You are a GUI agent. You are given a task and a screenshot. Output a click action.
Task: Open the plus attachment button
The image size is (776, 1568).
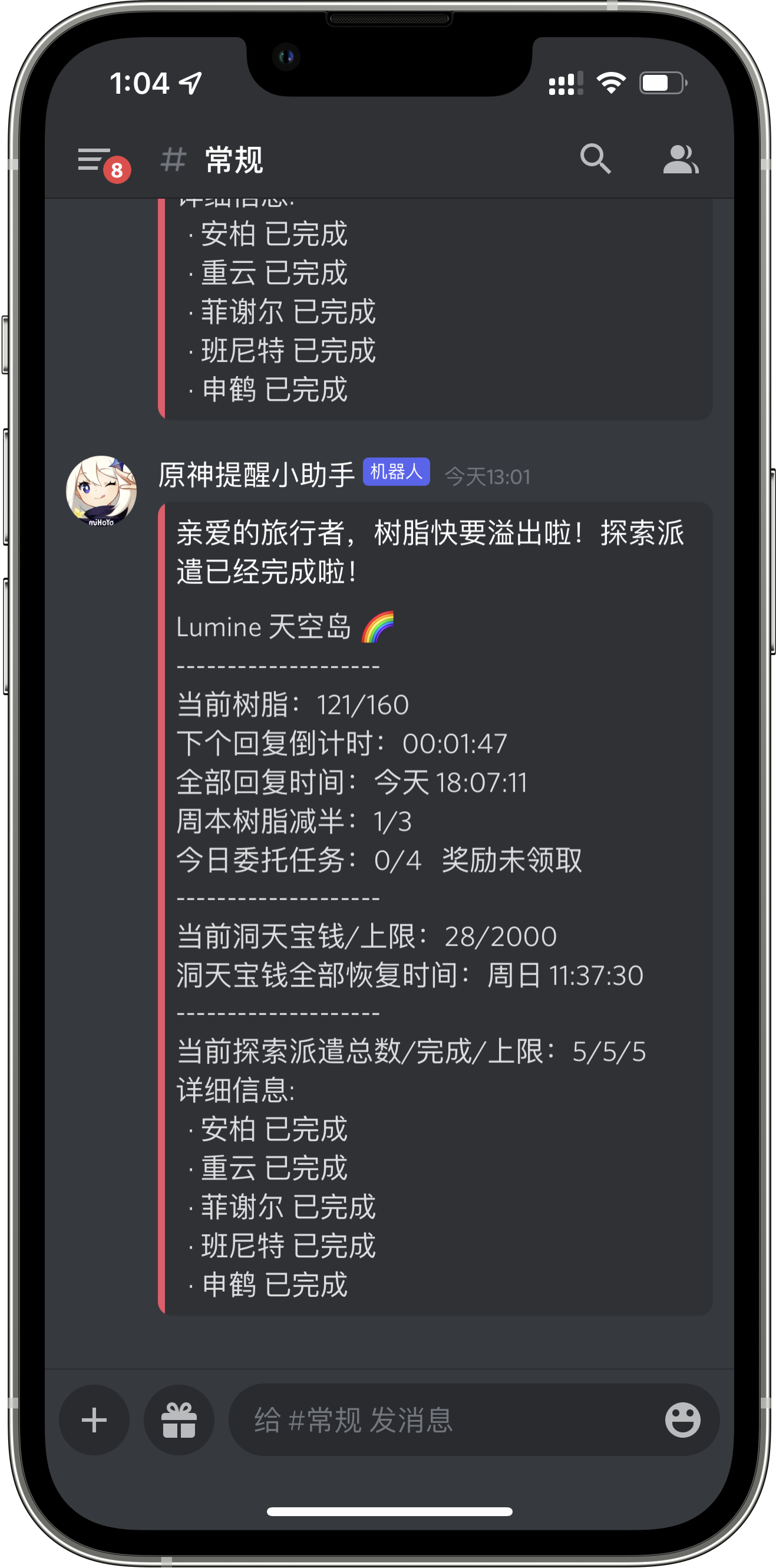coord(94,1420)
